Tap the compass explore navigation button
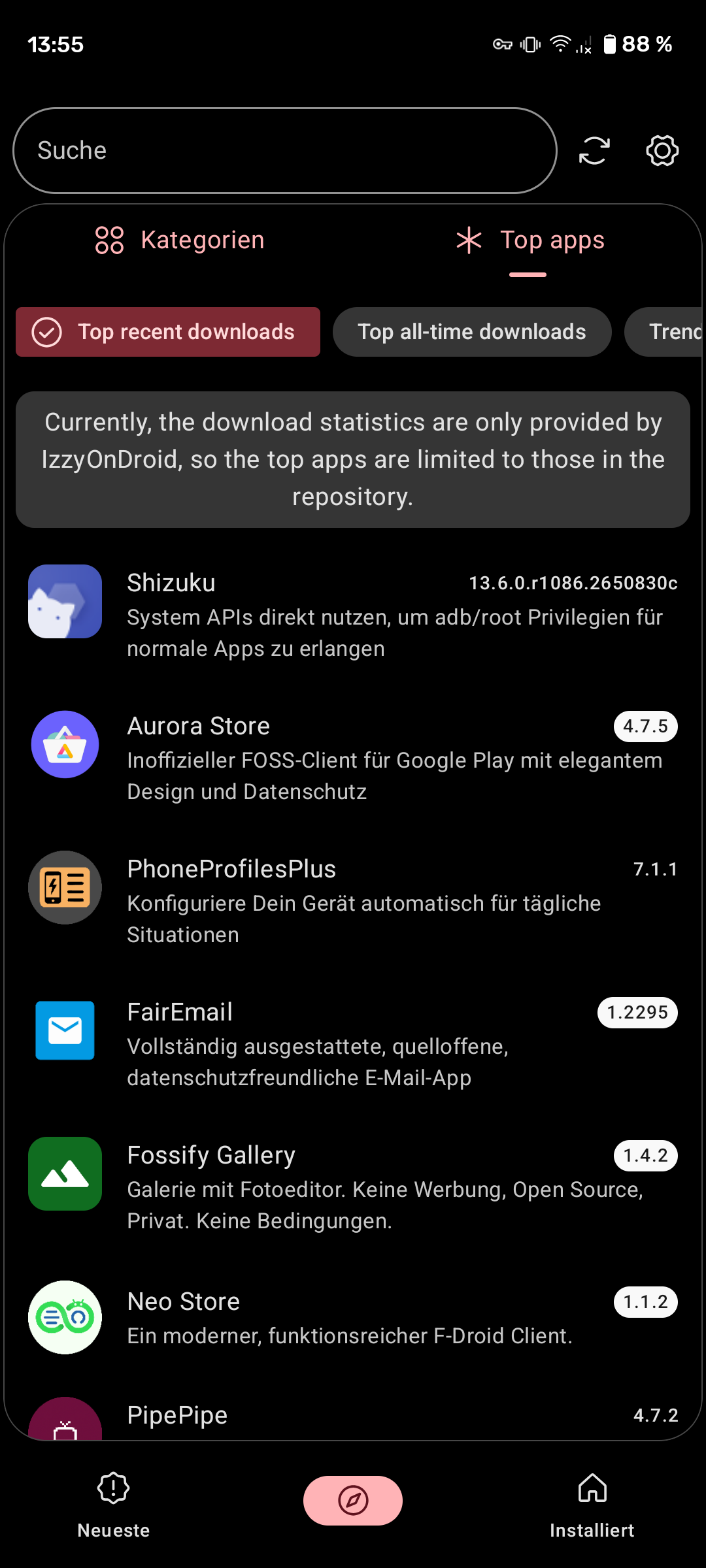The height and width of the screenshot is (1568, 706). (353, 1501)
